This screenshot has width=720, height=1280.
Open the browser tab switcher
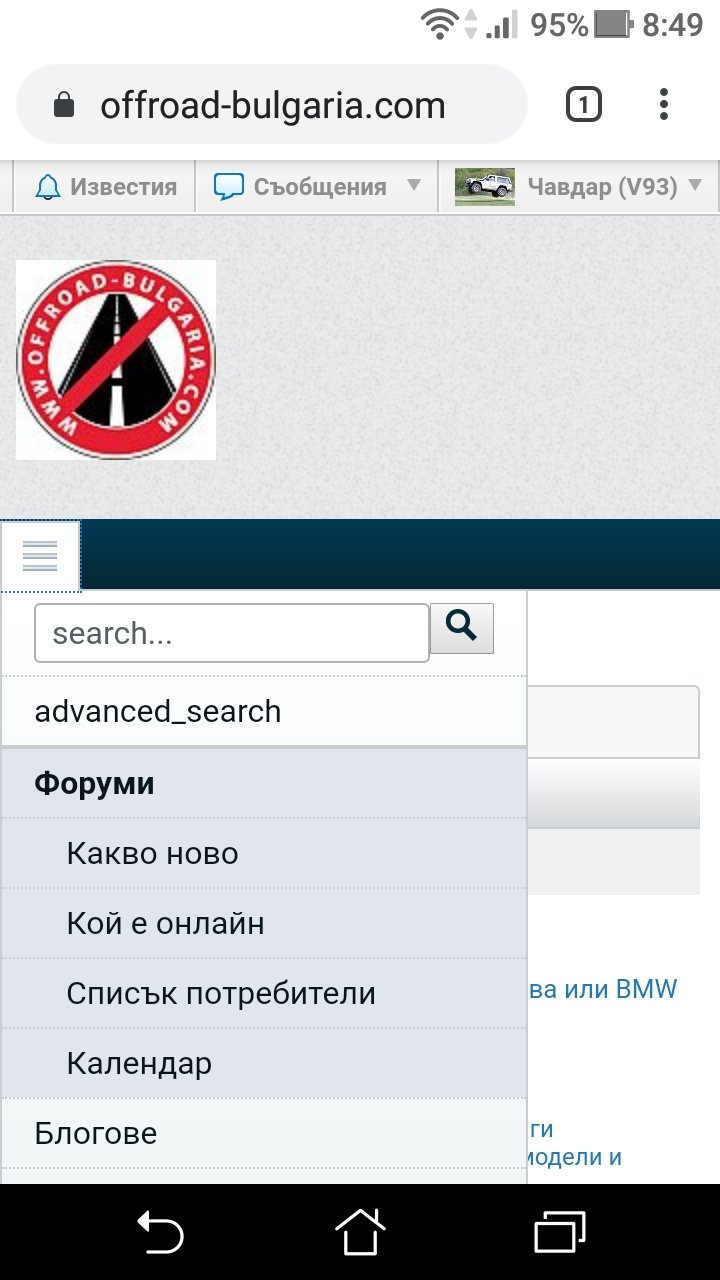pyautogui.click(x=584, y=105)
